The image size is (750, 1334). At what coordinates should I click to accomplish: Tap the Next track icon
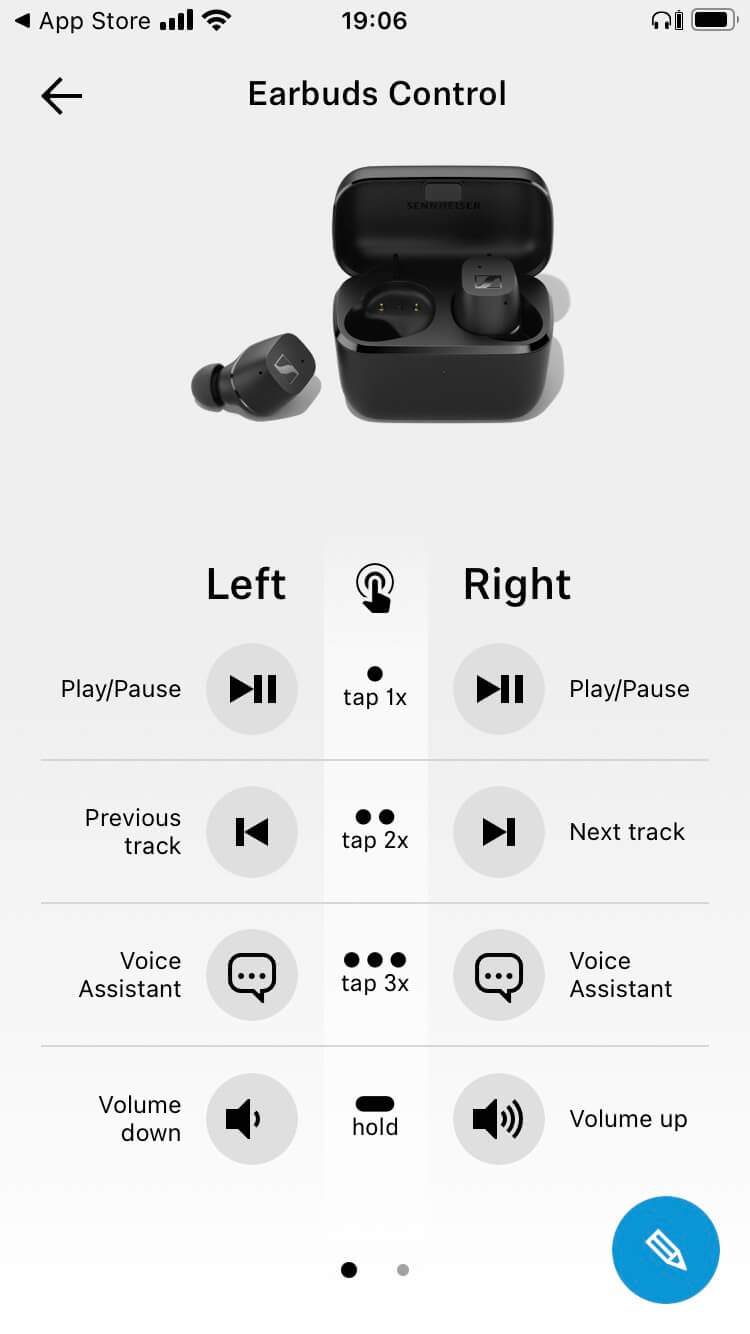click(499, 832)
